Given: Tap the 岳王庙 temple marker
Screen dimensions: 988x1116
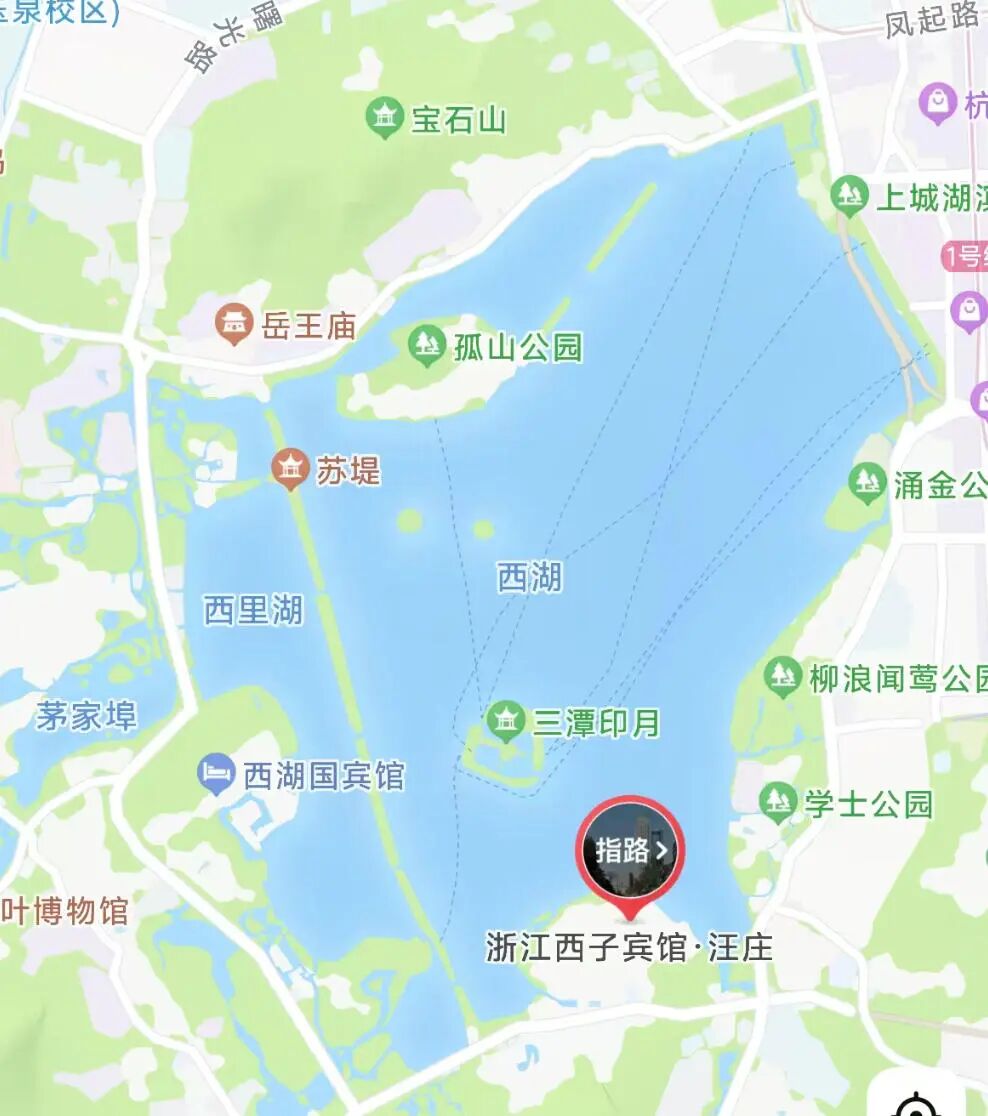Looking at the screenshot, I should (x=235, y=324).
